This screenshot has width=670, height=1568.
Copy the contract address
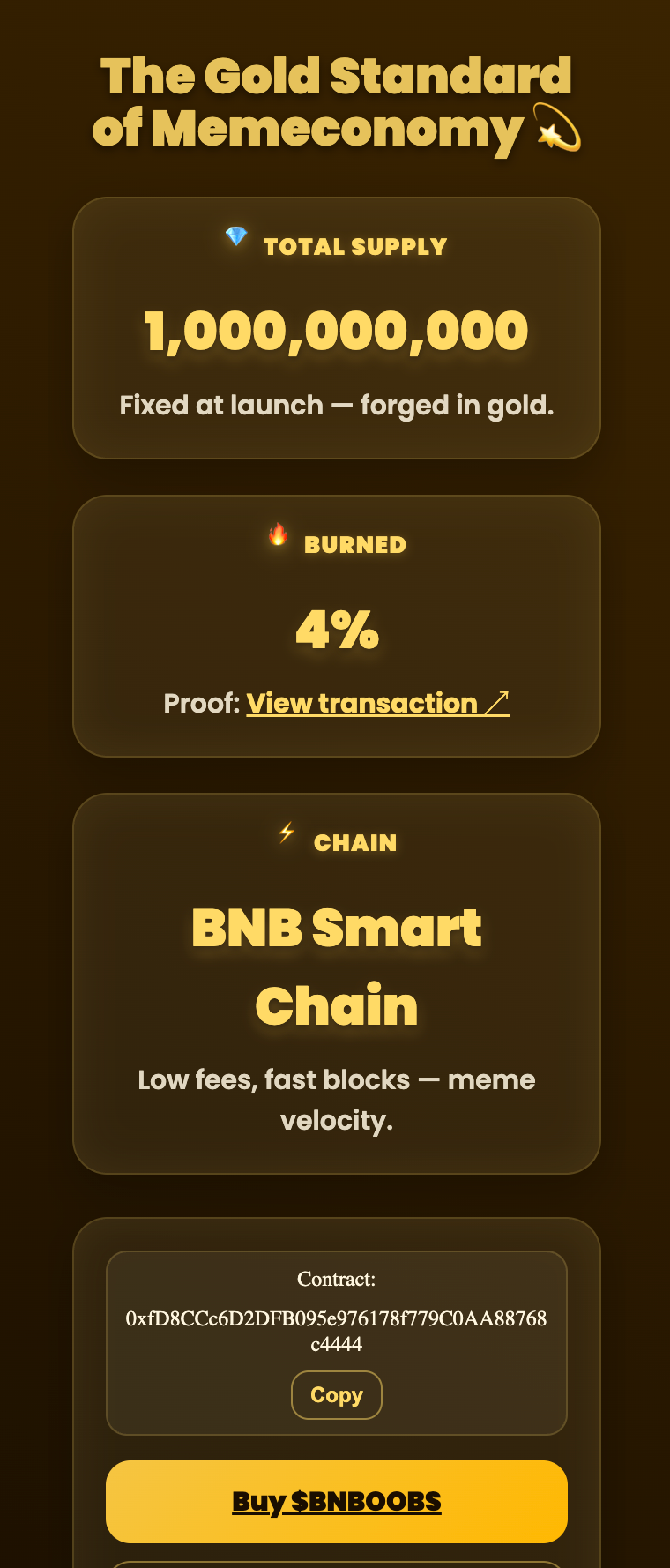[336, 1395]
